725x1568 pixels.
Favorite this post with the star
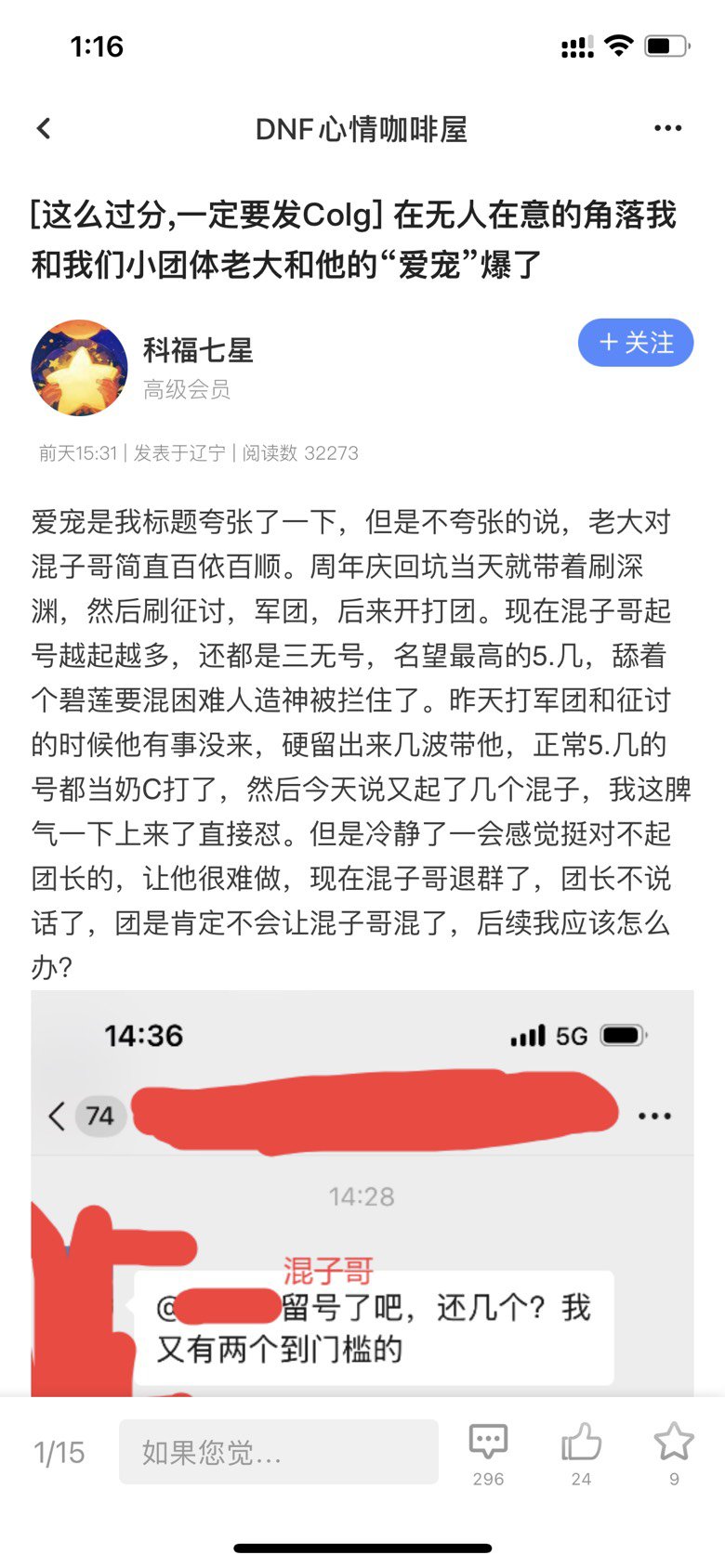click(674, 1453)
